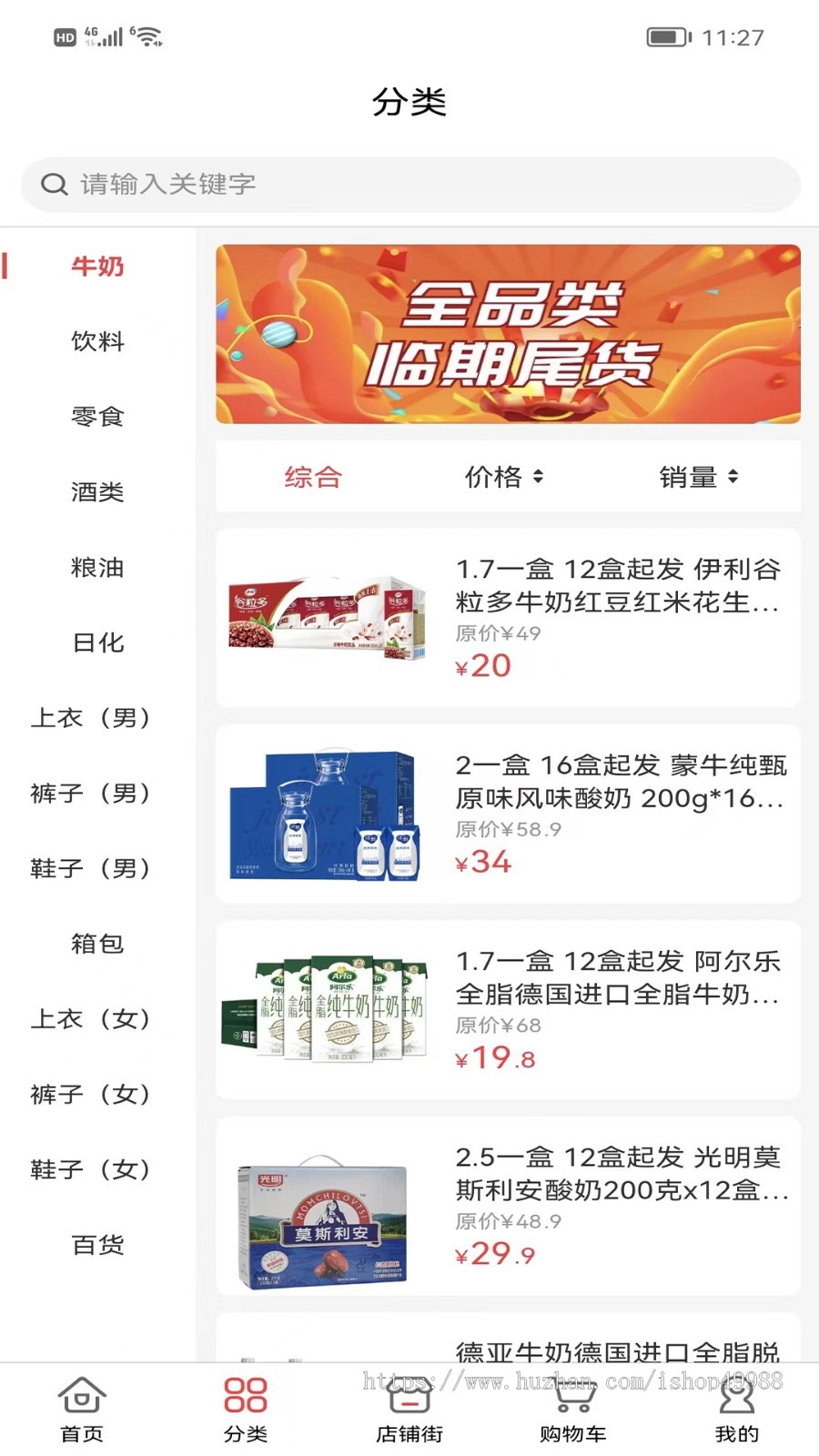Select the 酒类 alcohol category tab
Image resolution: width=819 pixels, height=1456 pixels.
click(x=97, y=492)
